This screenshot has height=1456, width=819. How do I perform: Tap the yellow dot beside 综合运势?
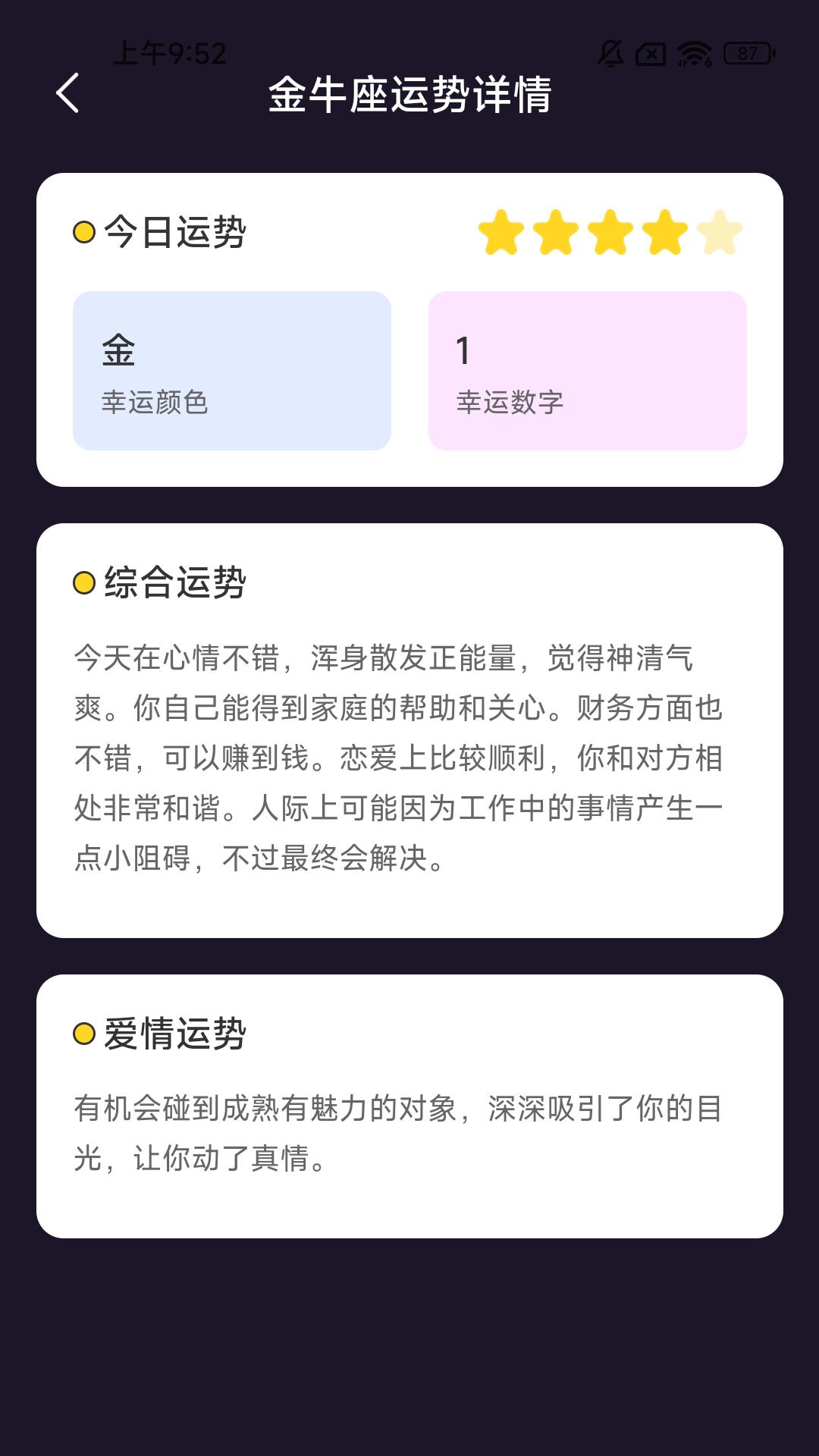(x=83, y=582)
